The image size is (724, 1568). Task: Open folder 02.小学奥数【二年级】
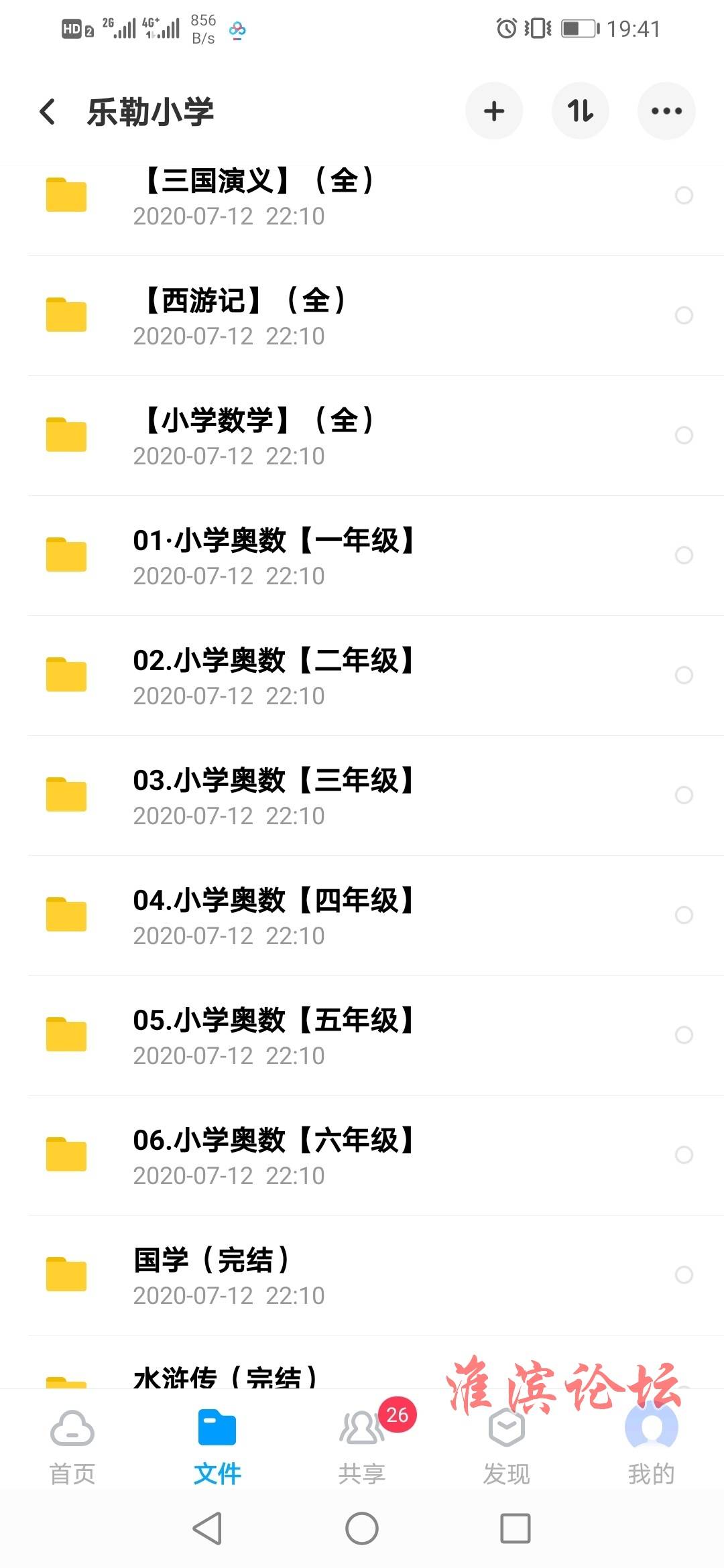point(375,675)
